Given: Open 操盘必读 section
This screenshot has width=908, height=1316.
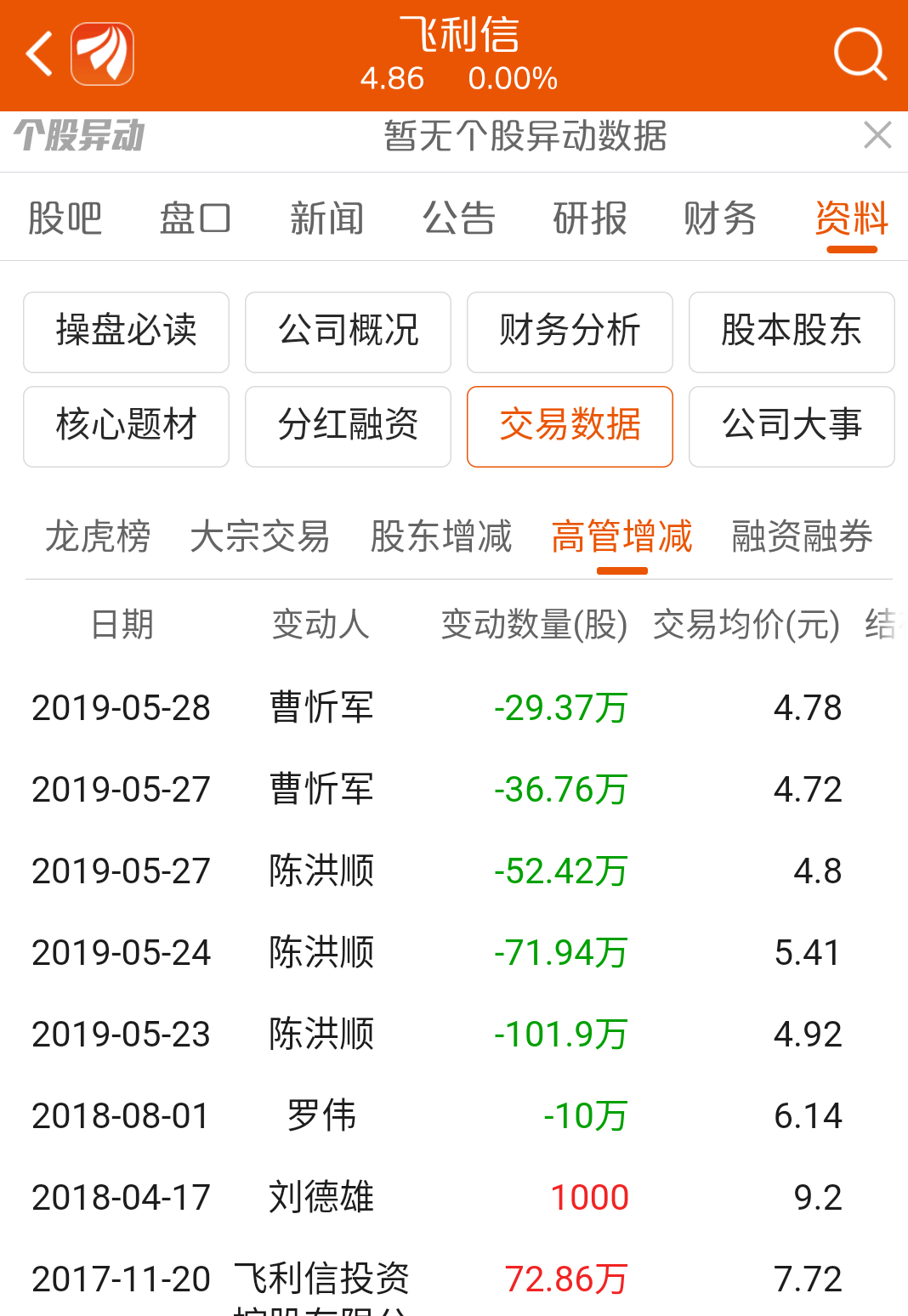Looking at the screenshot, I should (126, 332).
